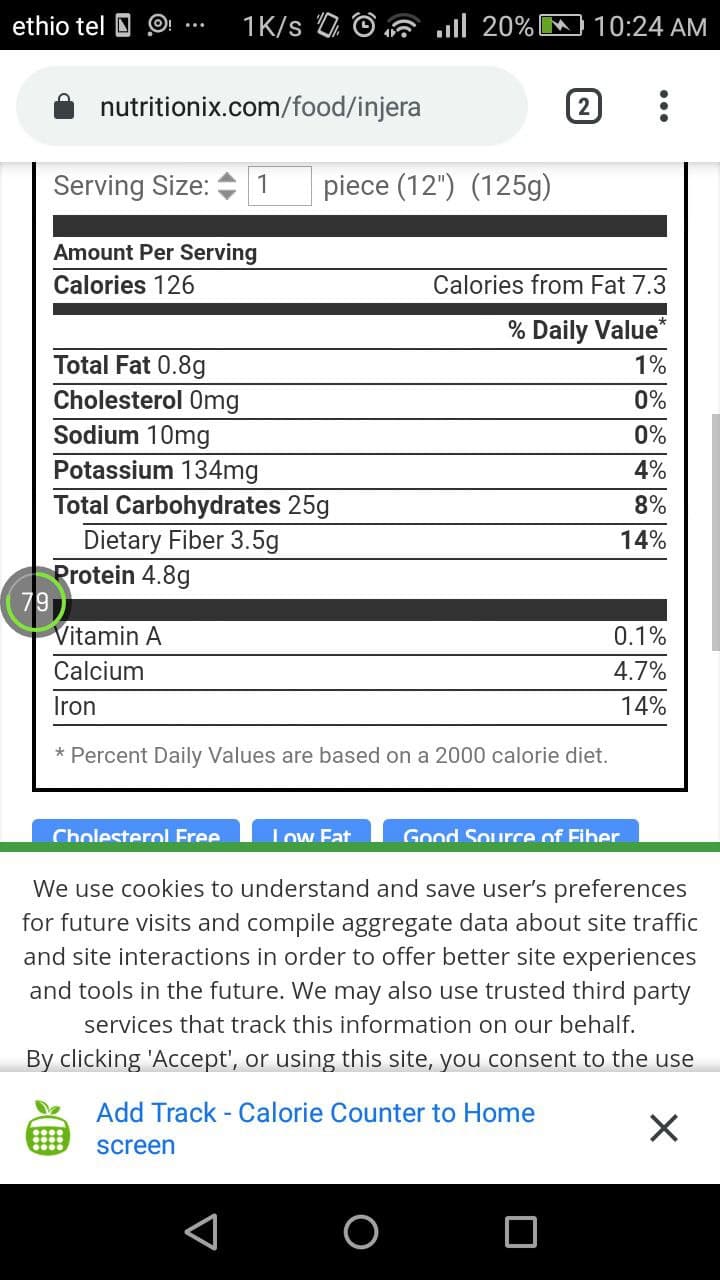Select the Low Fat tag
Screen dimensions: 720x1280
(311, 832)
